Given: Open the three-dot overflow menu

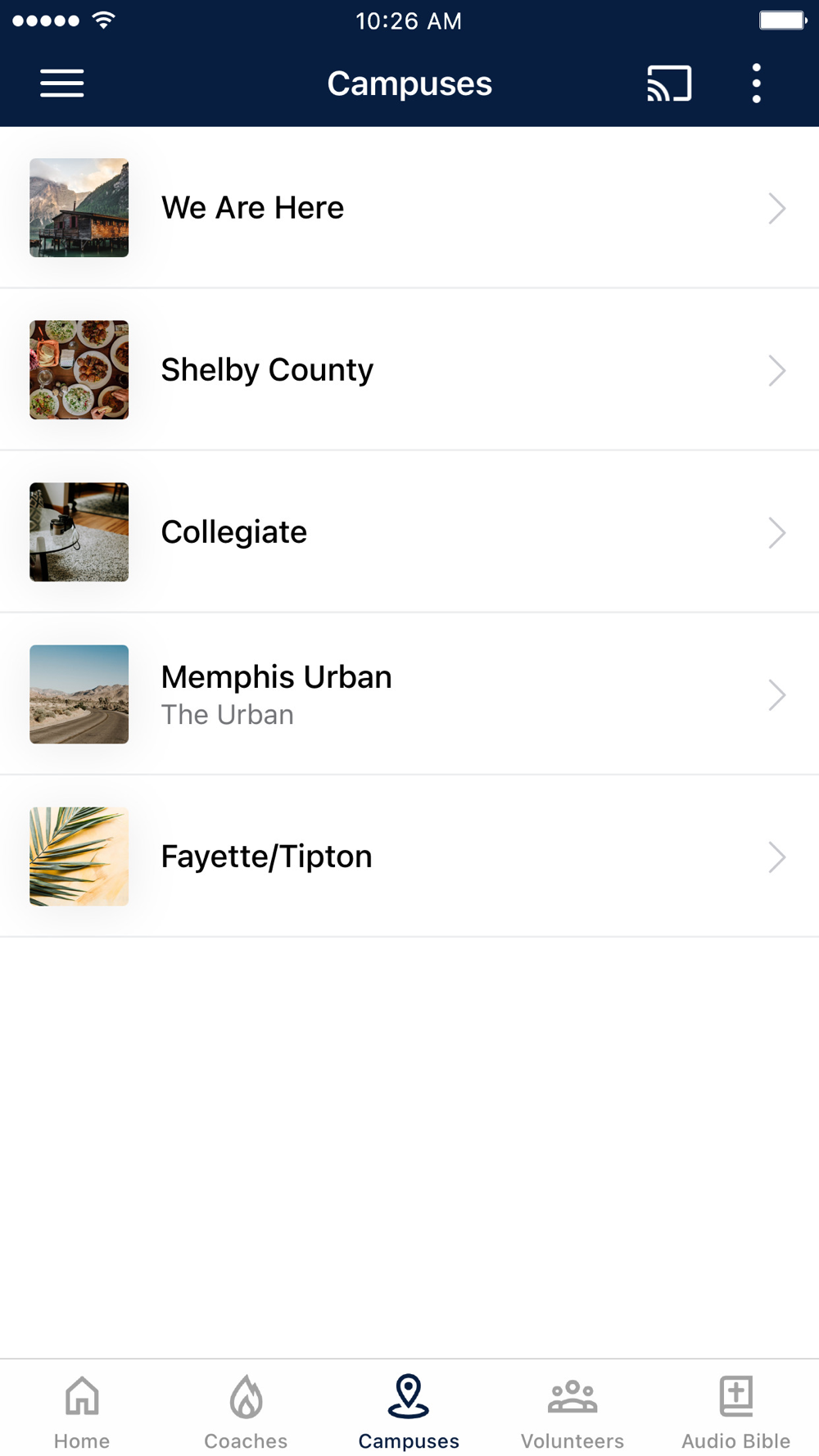Looking at the screenshot, I should (x=756, y=84).
